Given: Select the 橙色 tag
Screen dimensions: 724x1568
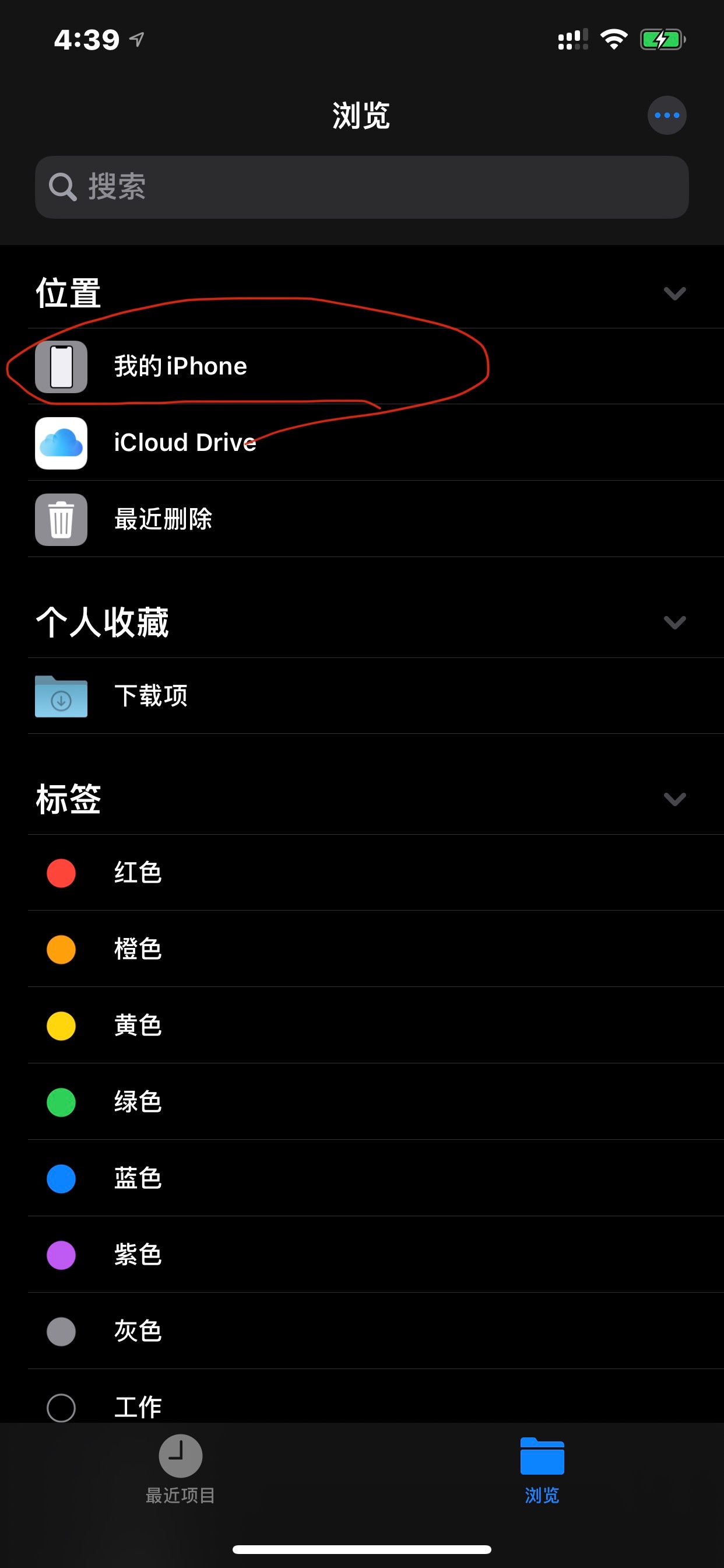Looking at the screenshot, I should [138, 949].
